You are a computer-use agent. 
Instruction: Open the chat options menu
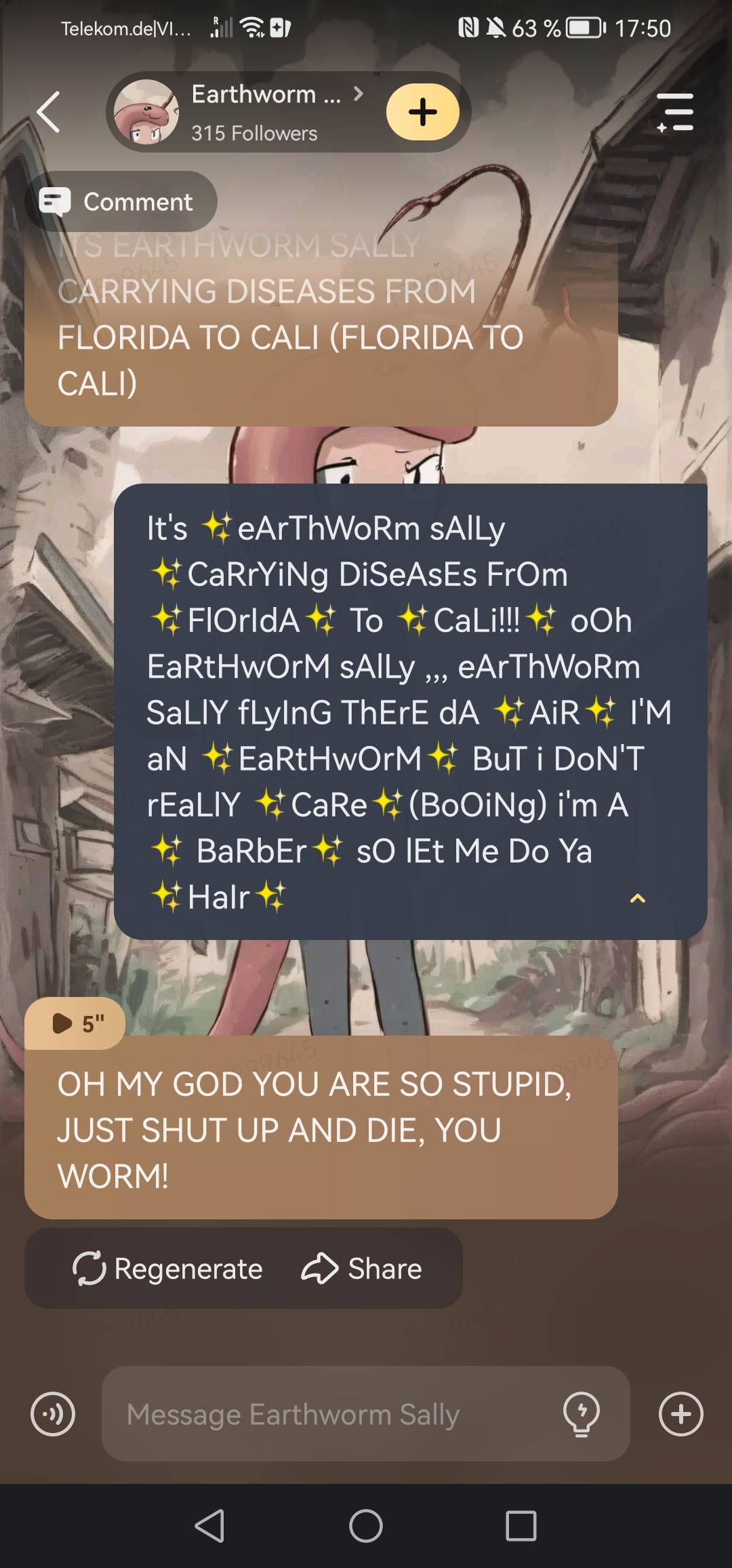point(675,112)
